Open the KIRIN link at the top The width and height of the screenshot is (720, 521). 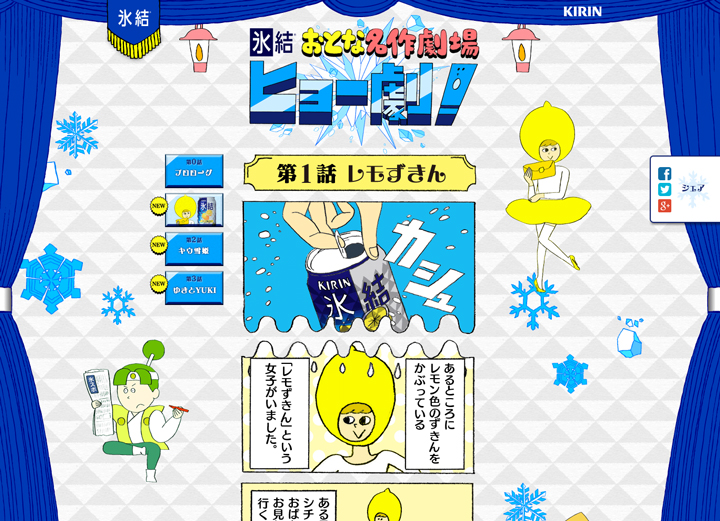click(582, 12)
